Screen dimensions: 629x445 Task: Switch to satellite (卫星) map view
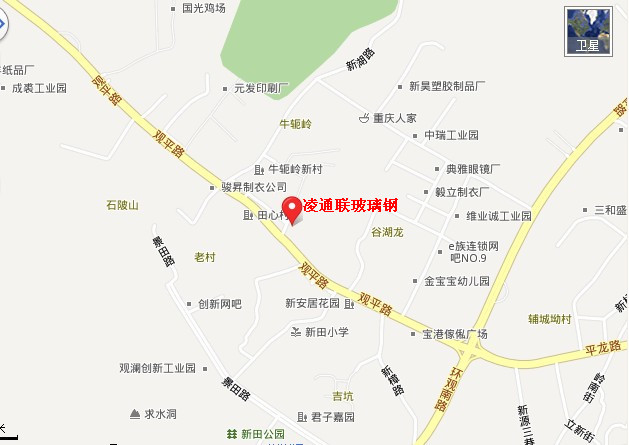(x=588, y=30)
